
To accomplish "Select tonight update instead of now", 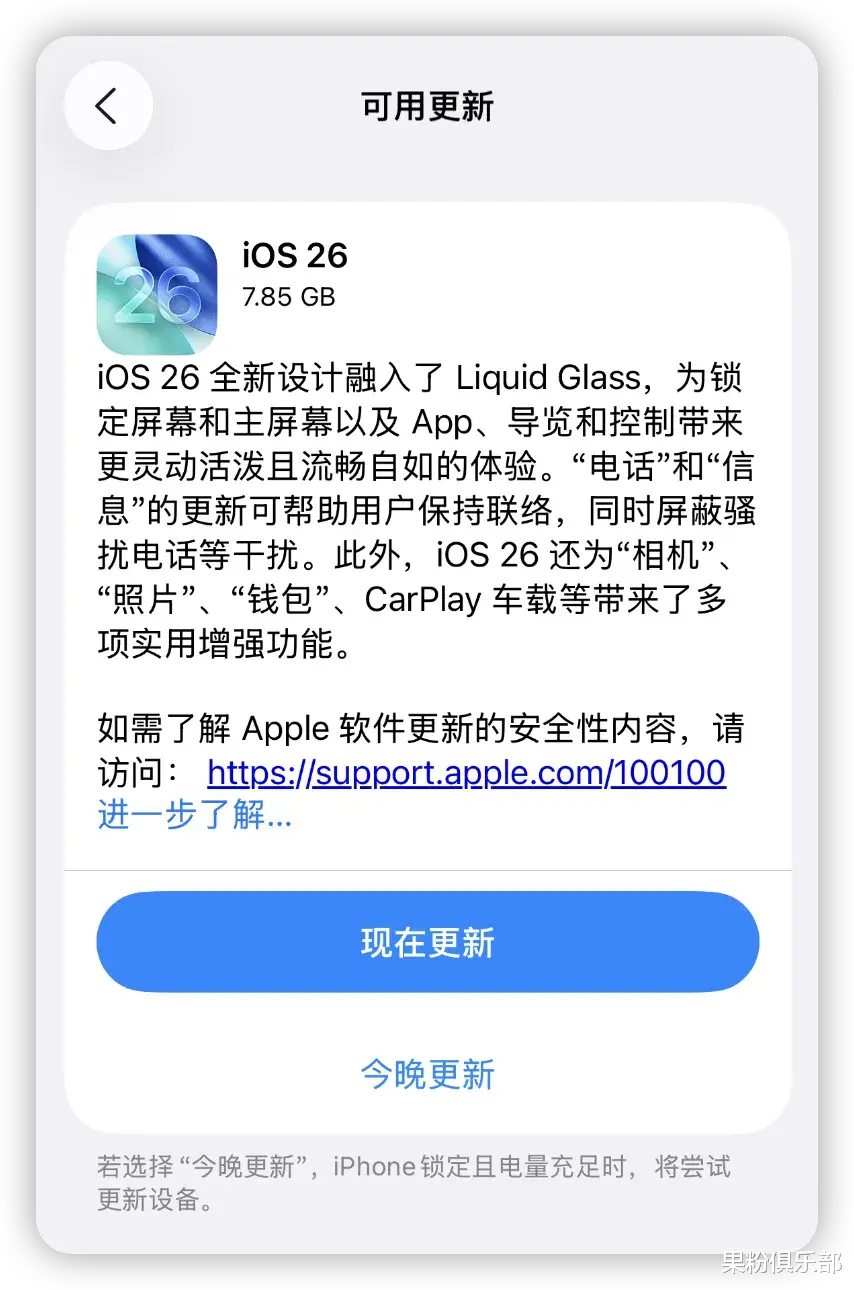I will [x=427, y=1074].
